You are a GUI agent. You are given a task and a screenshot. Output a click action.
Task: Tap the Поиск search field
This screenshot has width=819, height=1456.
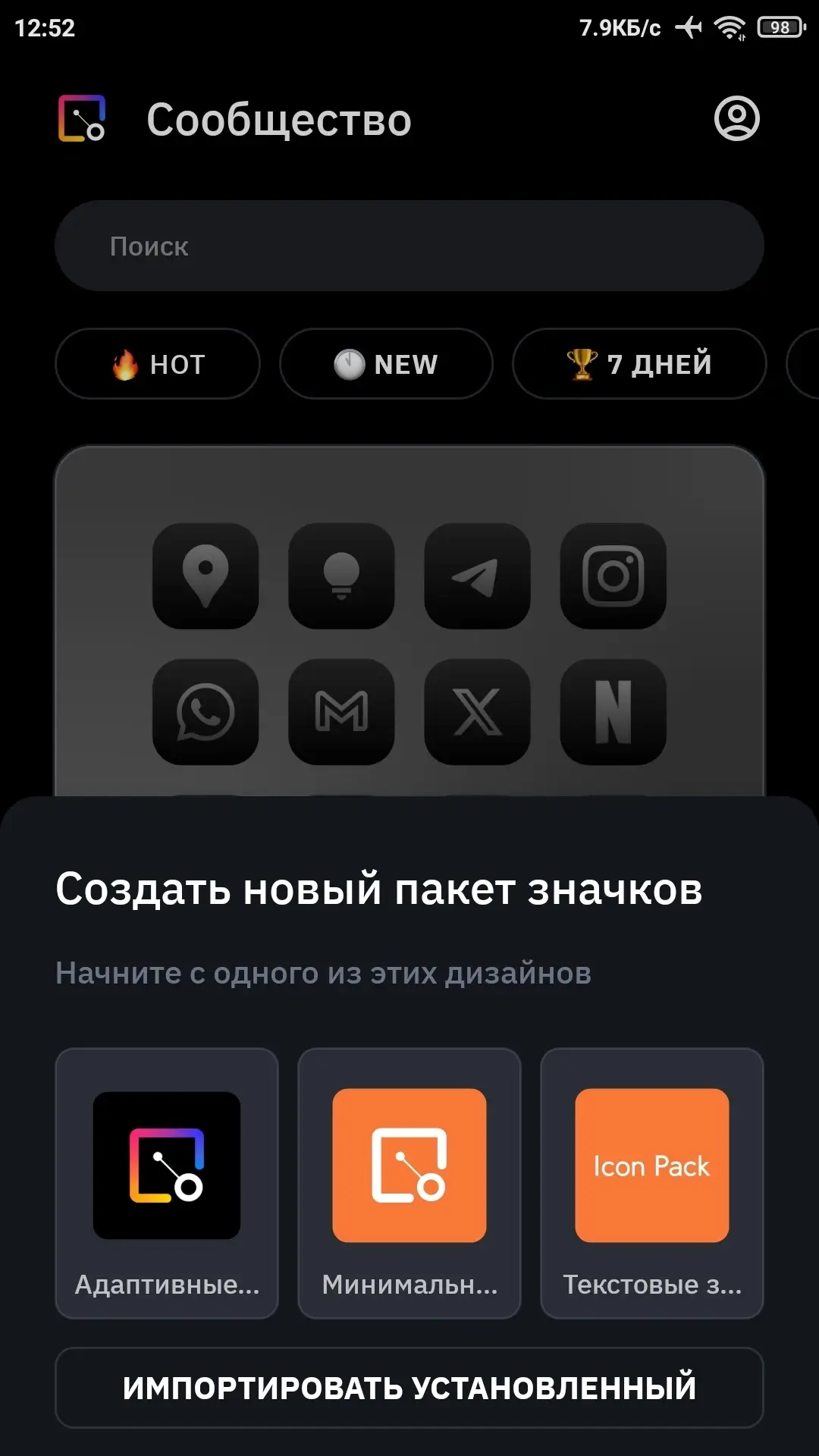coord(409,246)
